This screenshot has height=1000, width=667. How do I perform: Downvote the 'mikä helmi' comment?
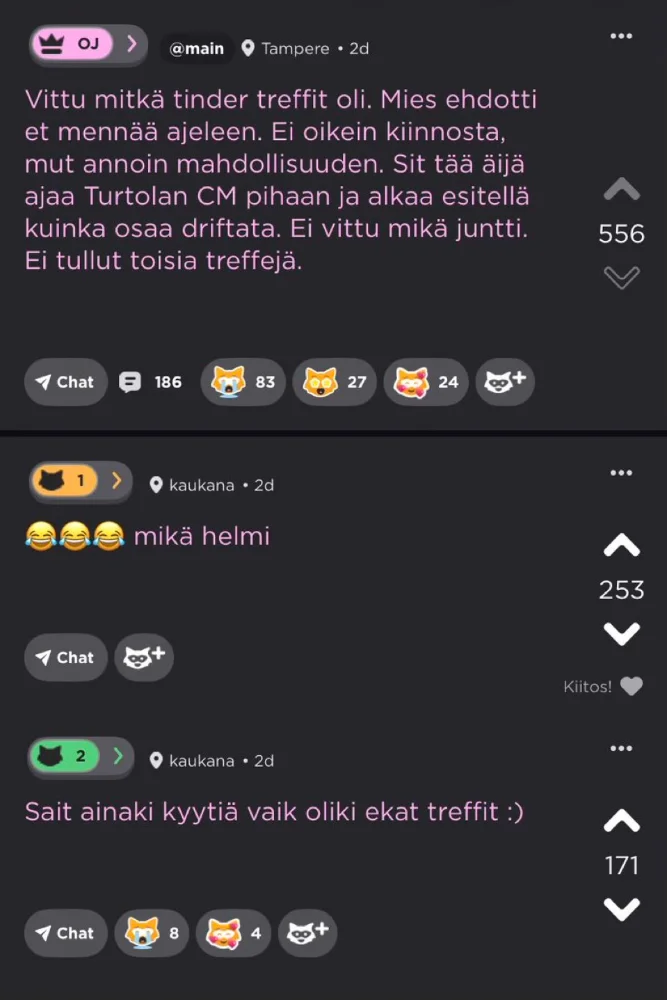[621, 633]
